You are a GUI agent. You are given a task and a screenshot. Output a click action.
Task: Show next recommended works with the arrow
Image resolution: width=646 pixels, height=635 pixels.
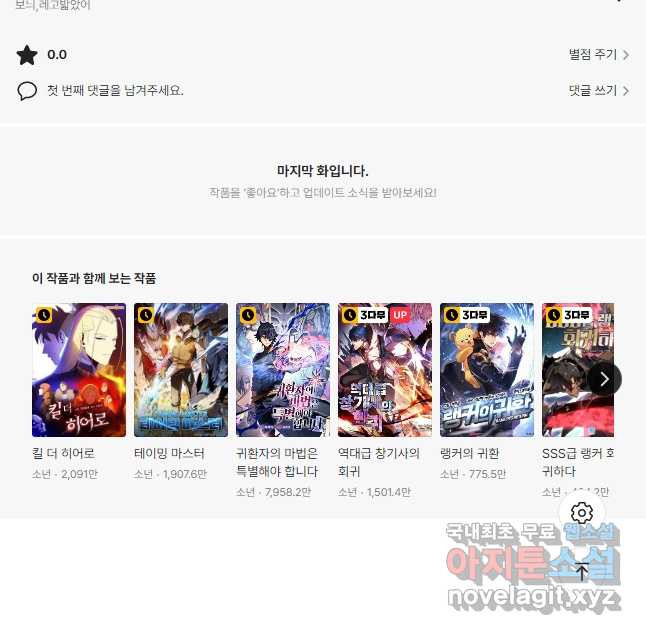pos(604,379)
